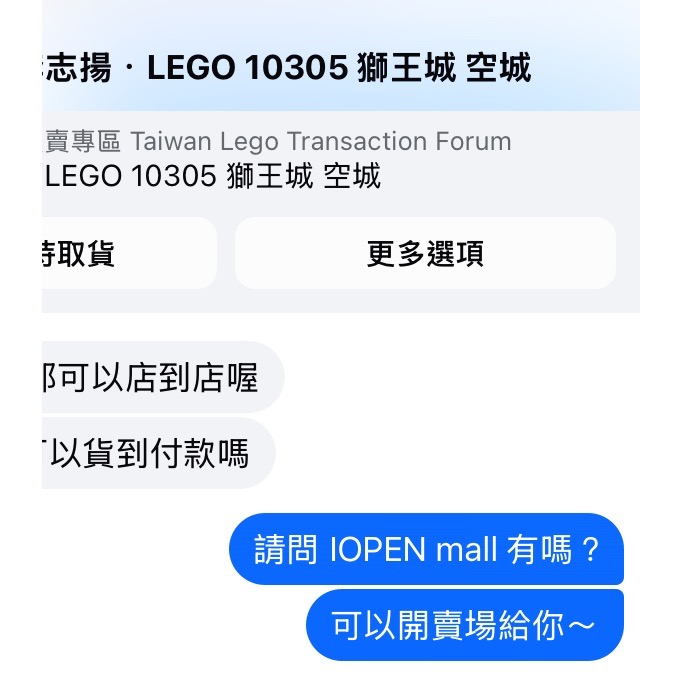The height and width of the screenshot is (682, 682).
Task: Tap the button ending in 取貨
Action: click(128, 254)
